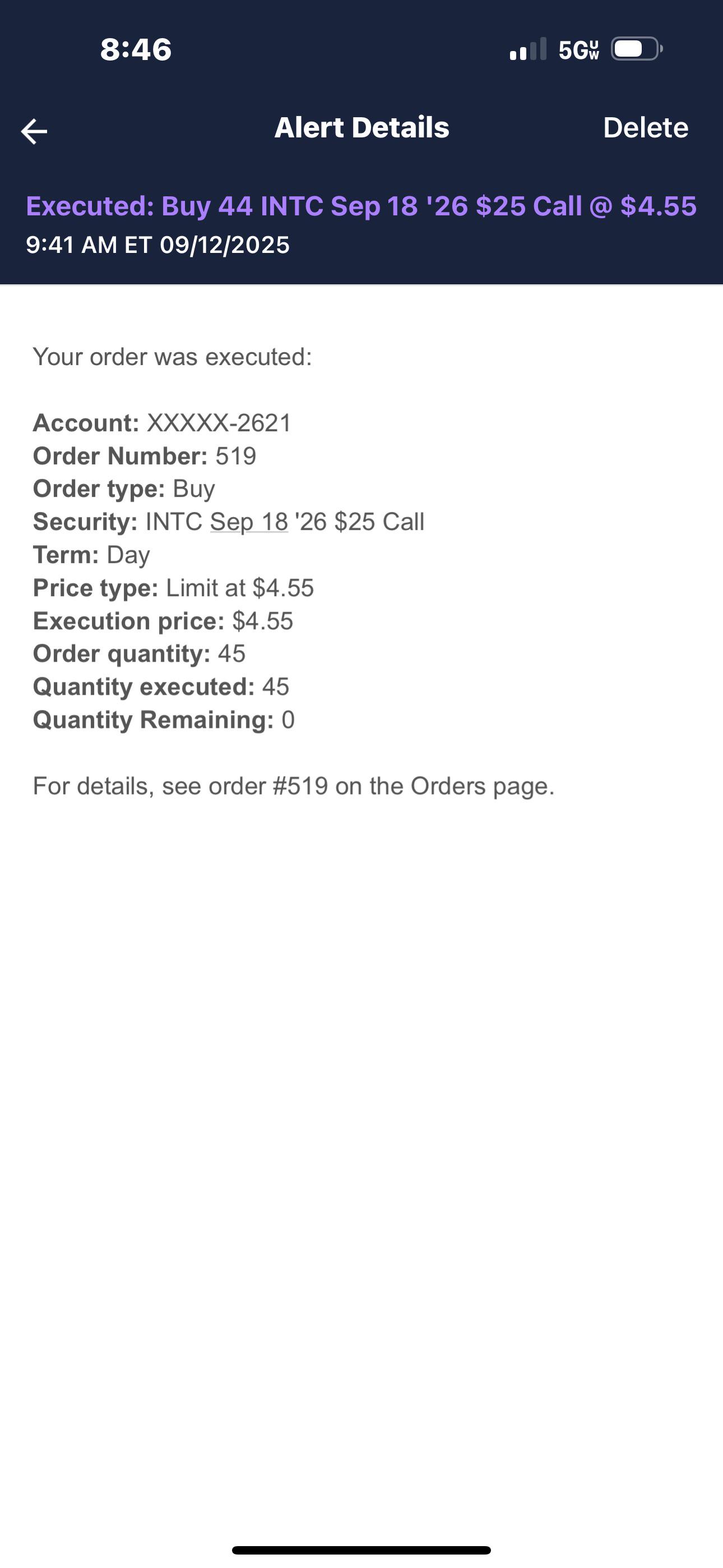Go back using the arrow icon
The image size is (723, 1568).
34,131
